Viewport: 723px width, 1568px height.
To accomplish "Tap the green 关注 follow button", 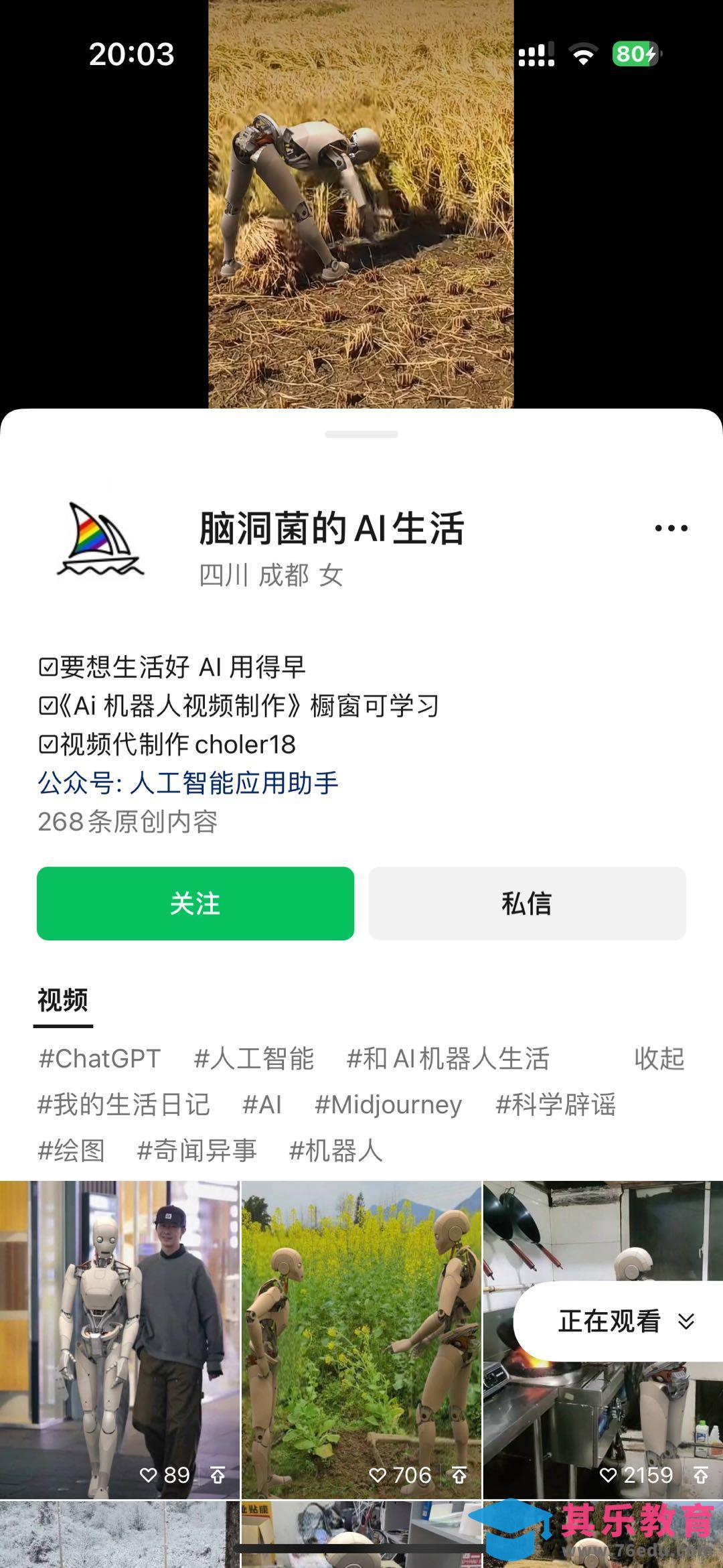I will click(x=195, y=903).
